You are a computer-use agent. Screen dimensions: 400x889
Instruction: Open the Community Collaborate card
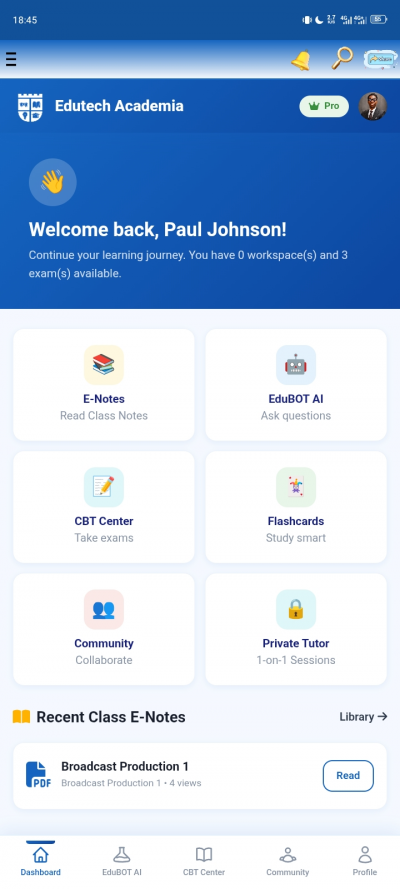[104, 629]
